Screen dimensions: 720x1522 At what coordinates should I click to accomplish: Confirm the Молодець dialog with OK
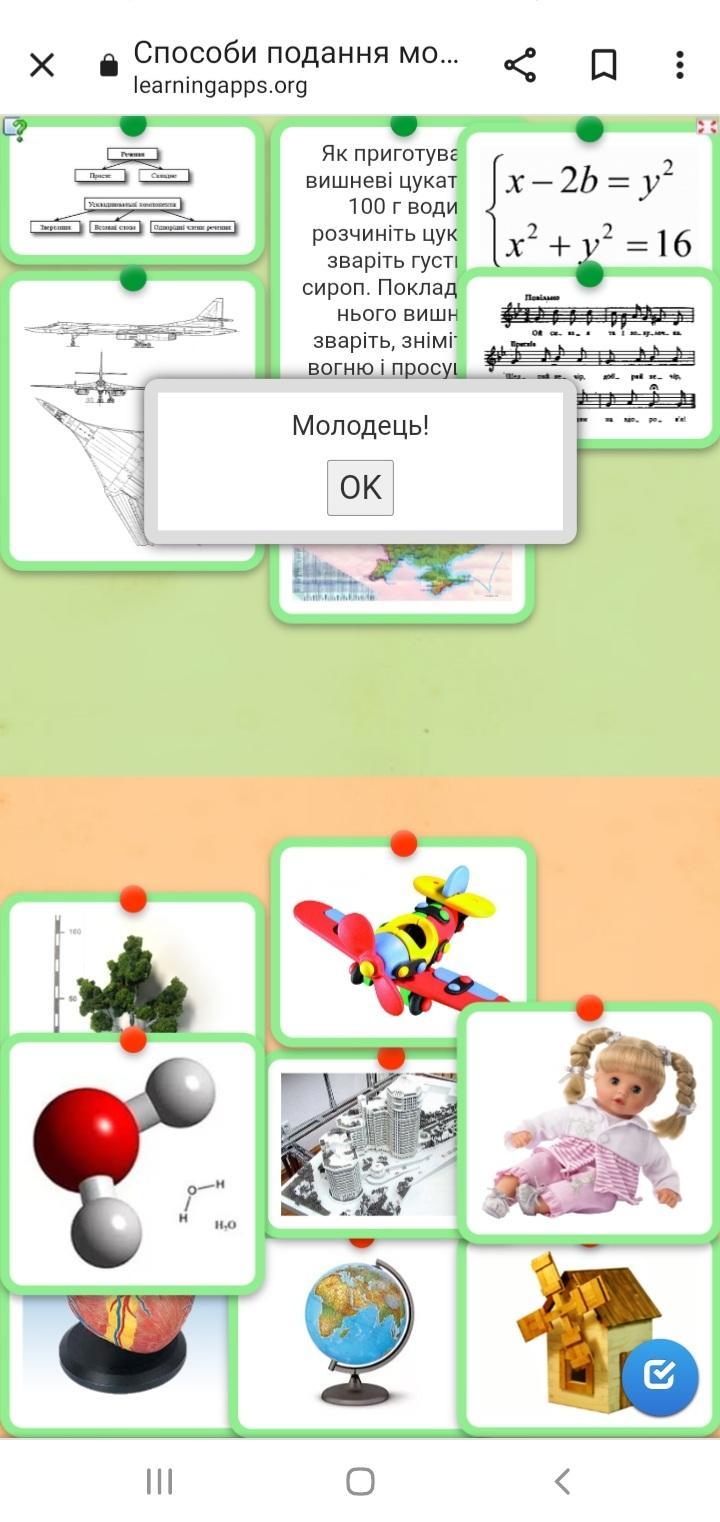(360, 487)
